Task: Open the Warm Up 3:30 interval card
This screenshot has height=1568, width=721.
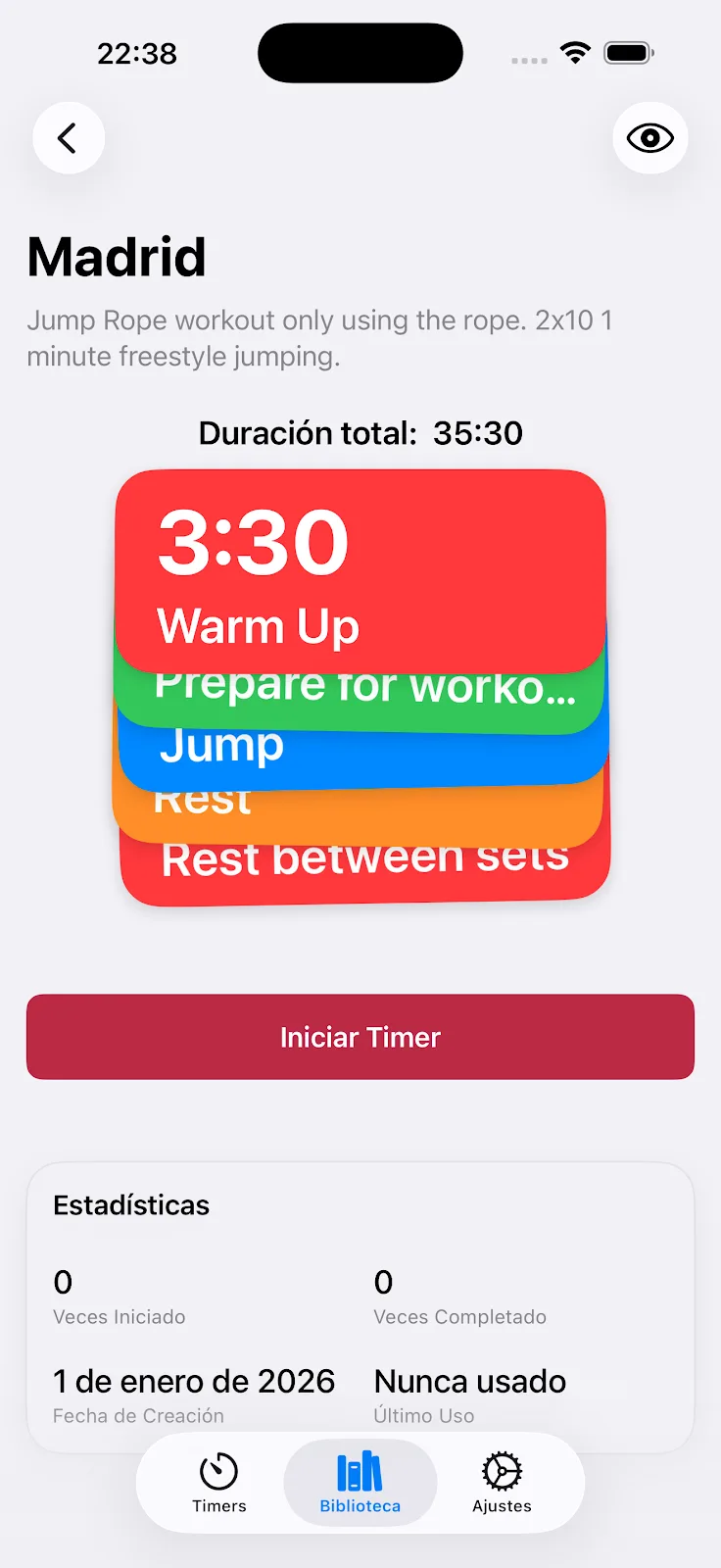Action: coord(360,569)
